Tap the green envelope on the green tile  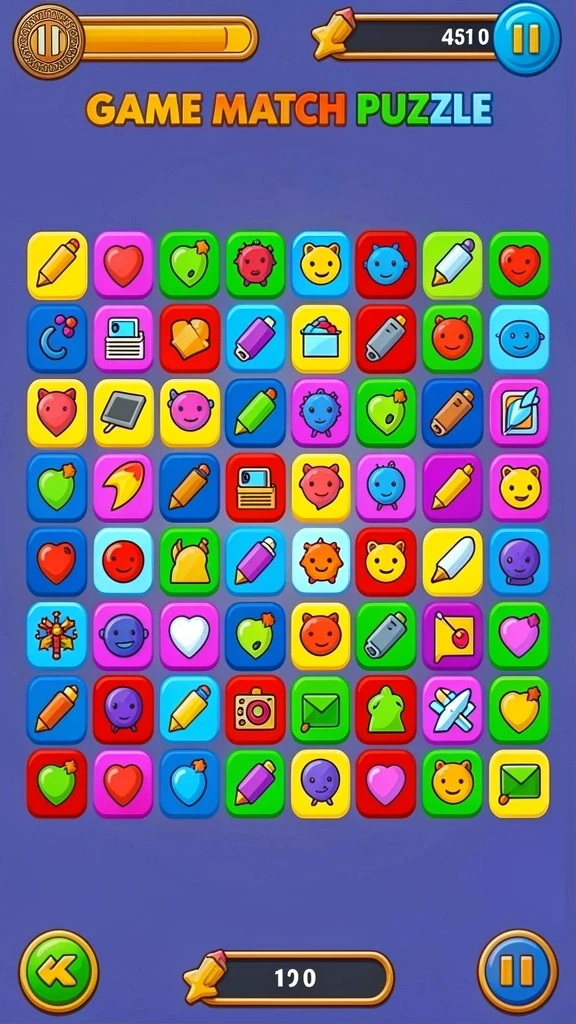[321, 710]
